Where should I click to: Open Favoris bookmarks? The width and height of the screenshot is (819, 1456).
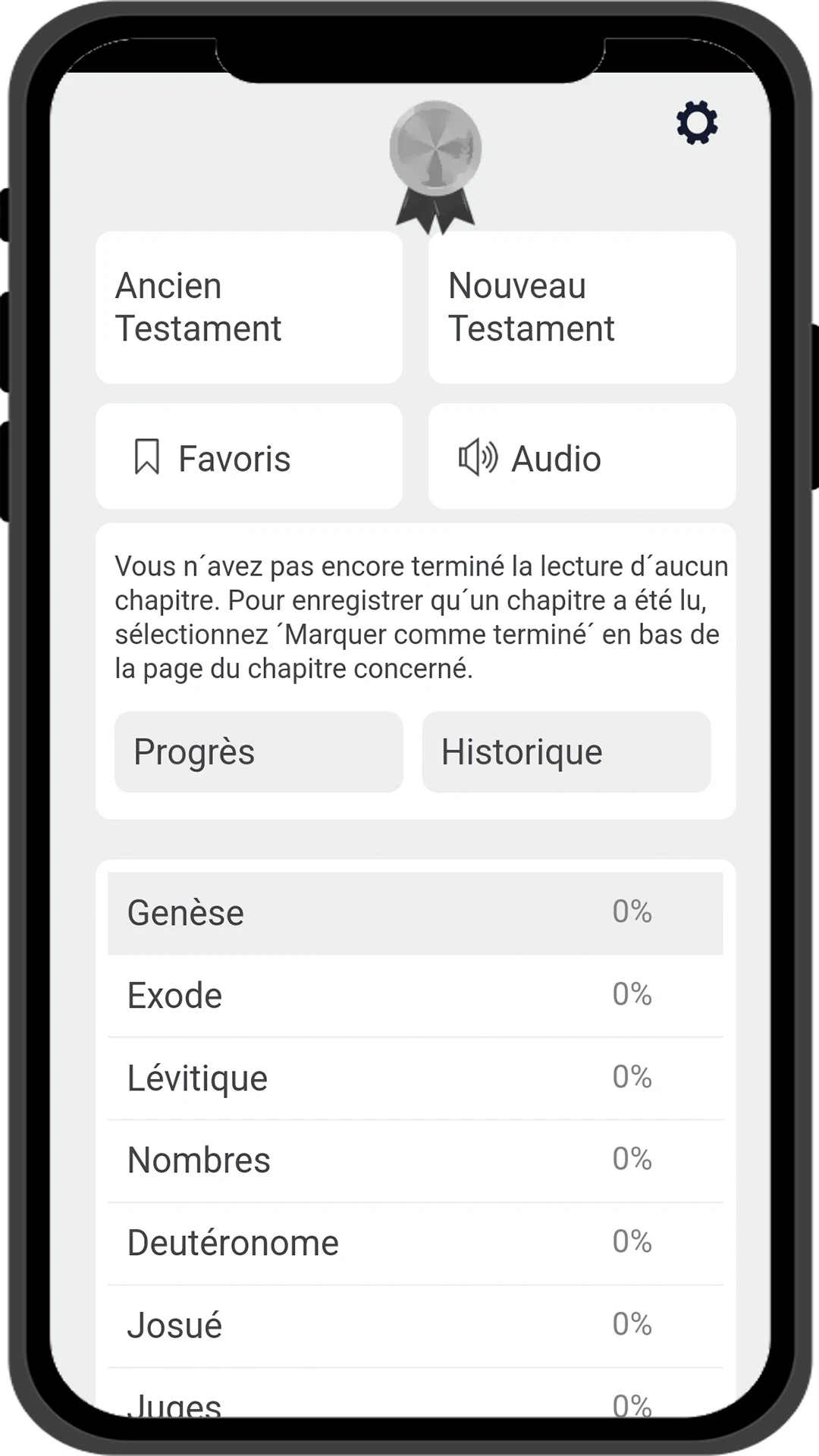(249, 457)
